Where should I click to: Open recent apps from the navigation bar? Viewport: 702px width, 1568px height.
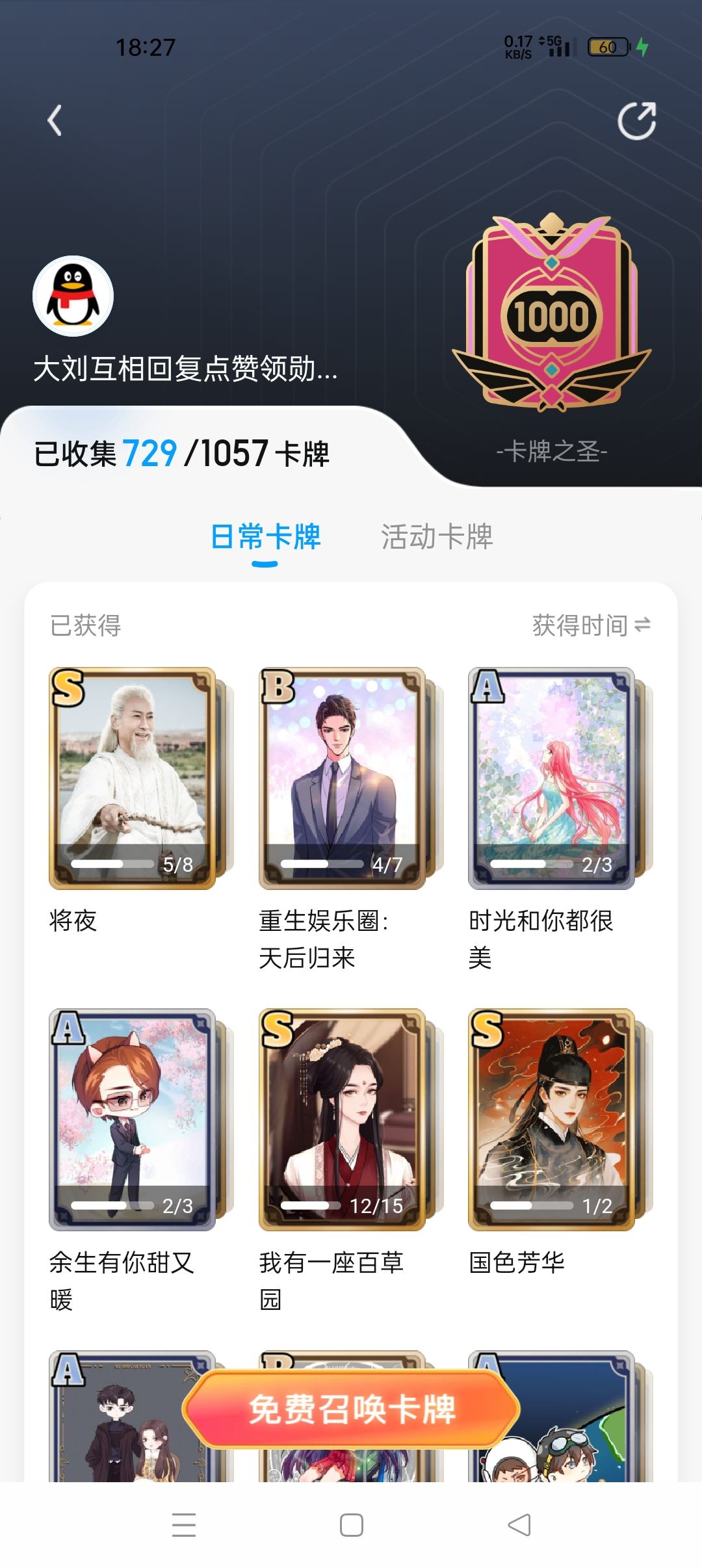coord(184,1525)
